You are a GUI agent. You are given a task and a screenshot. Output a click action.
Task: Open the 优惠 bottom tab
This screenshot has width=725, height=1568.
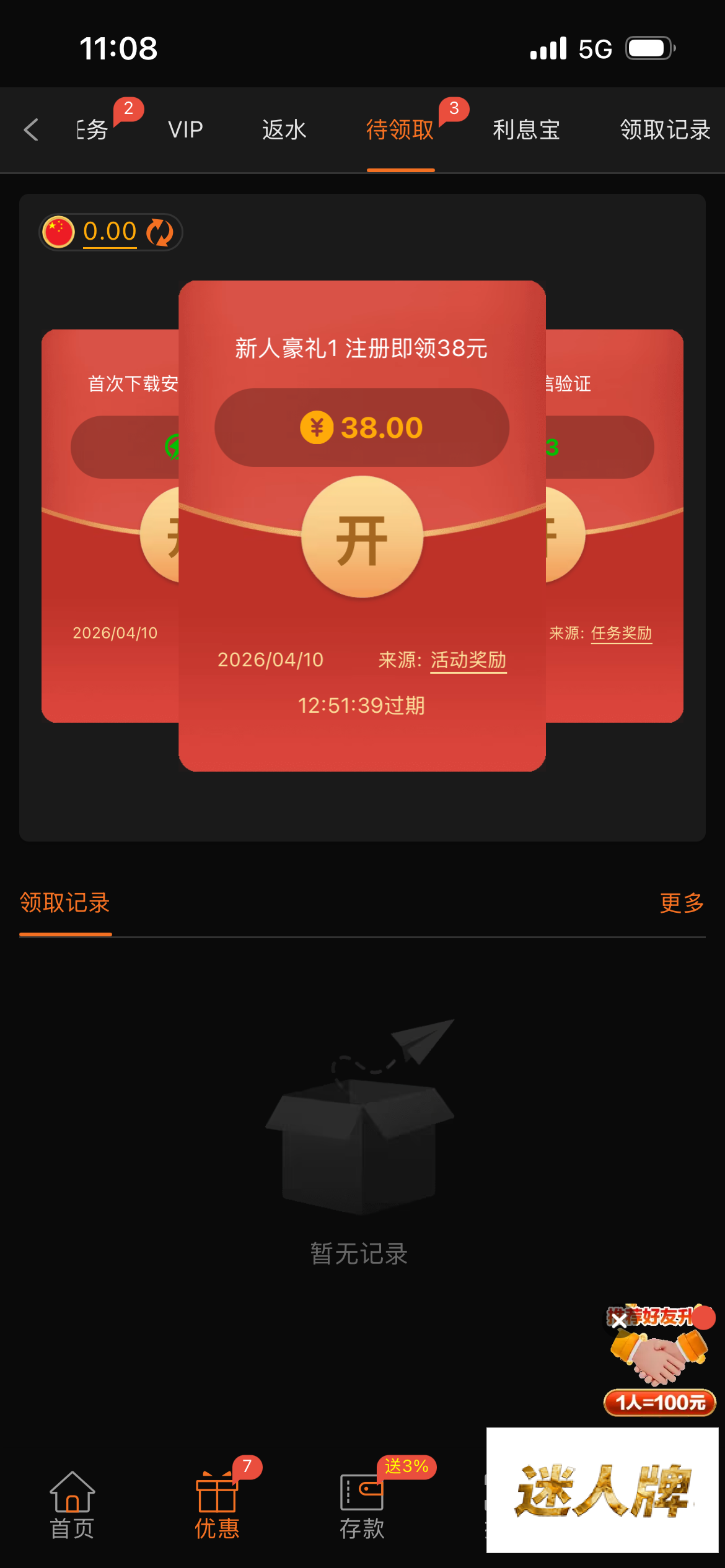(217, 1505)
